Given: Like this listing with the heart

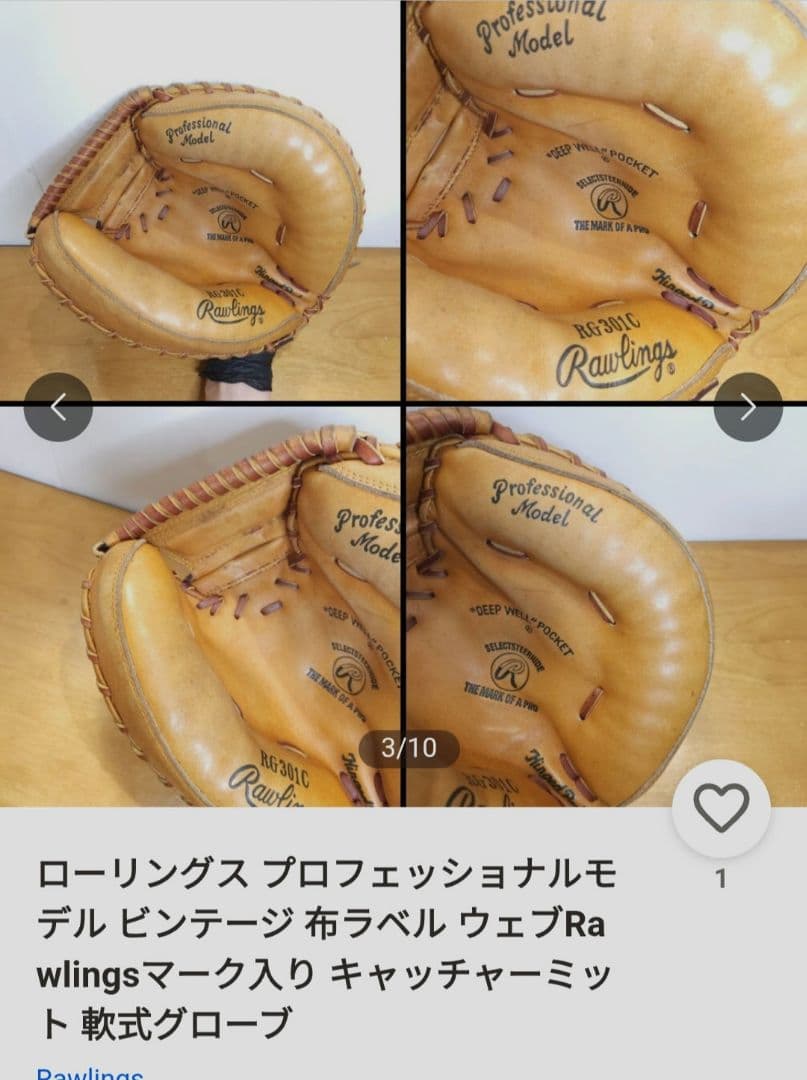Looking at the screenshot, I should (x=721, y=808).
